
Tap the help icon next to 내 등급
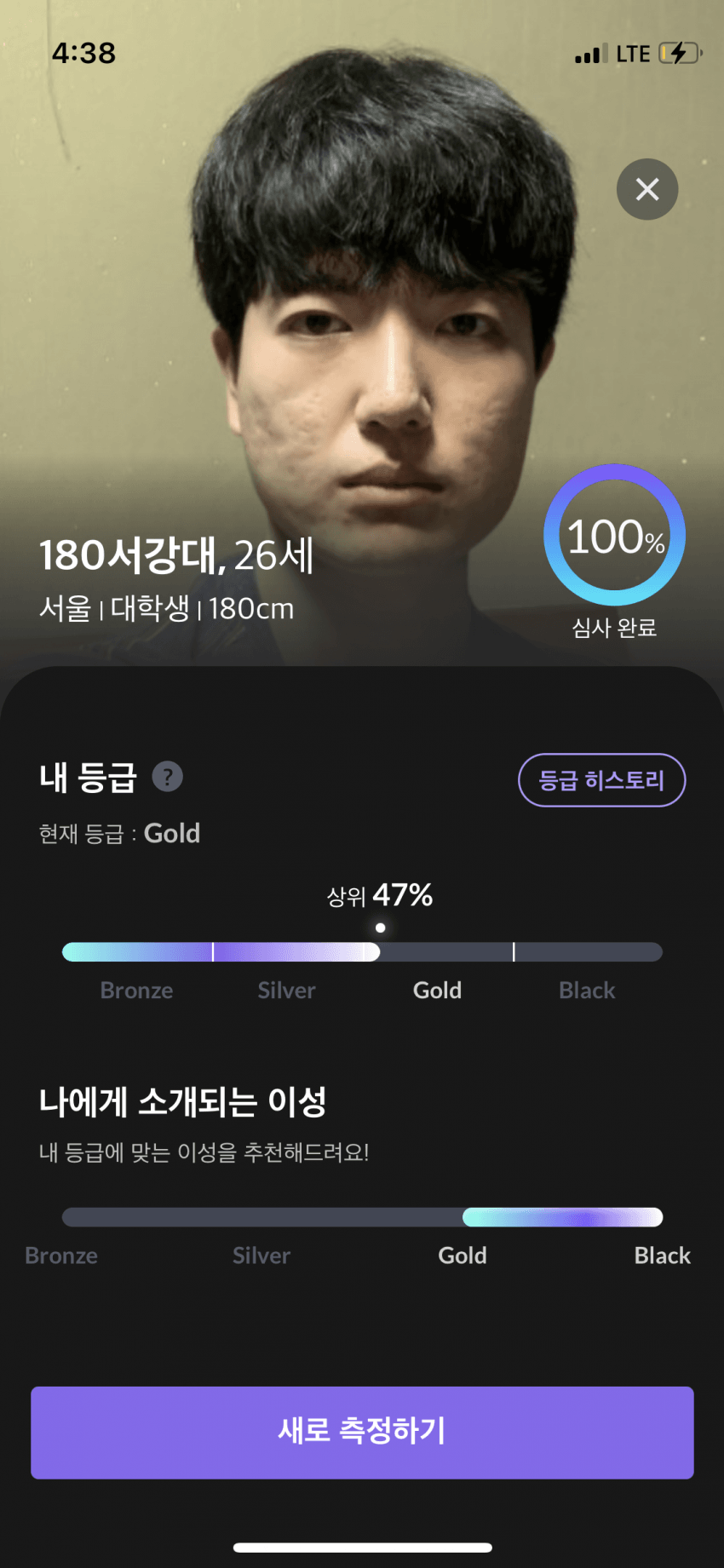tap(168, 777)
